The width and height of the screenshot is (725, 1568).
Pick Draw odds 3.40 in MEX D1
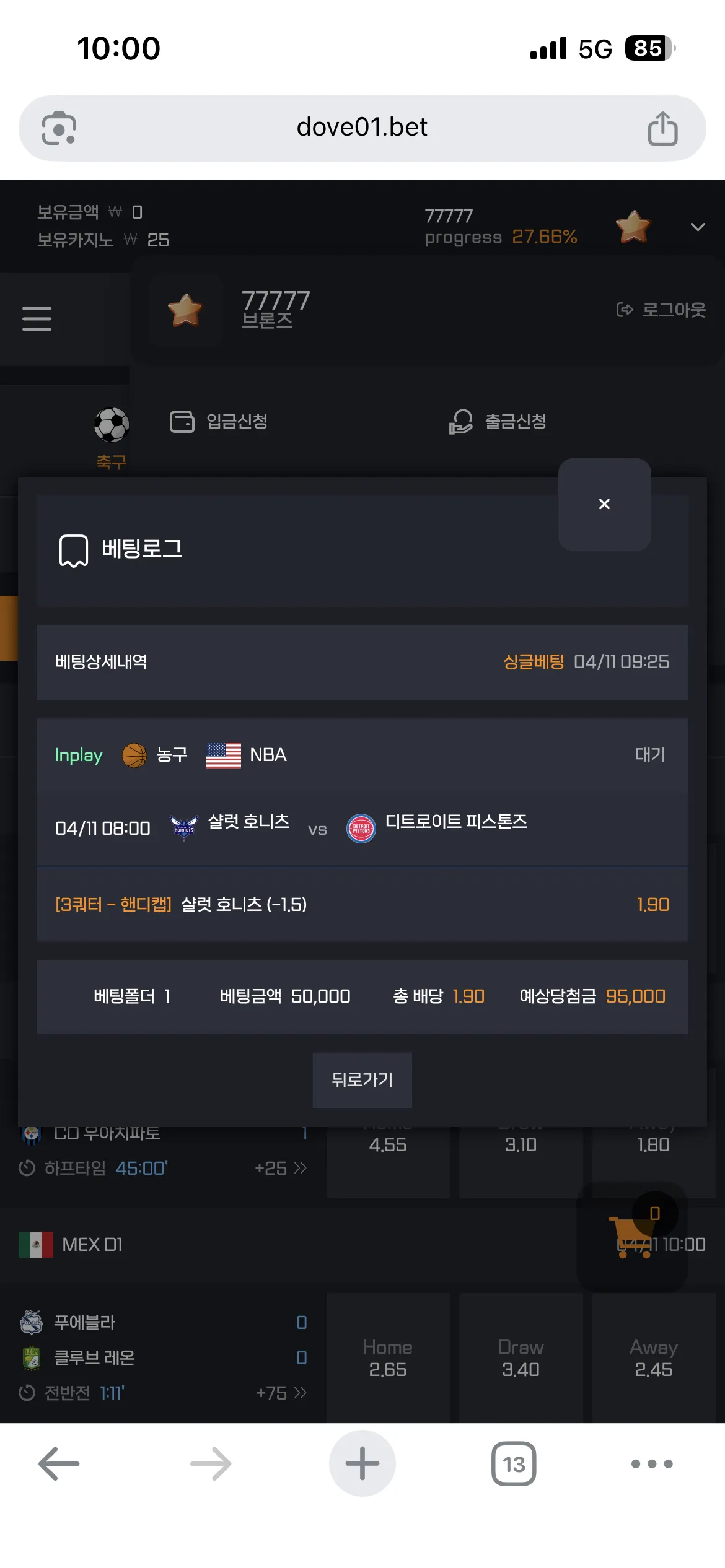[x=521, y=1357]
